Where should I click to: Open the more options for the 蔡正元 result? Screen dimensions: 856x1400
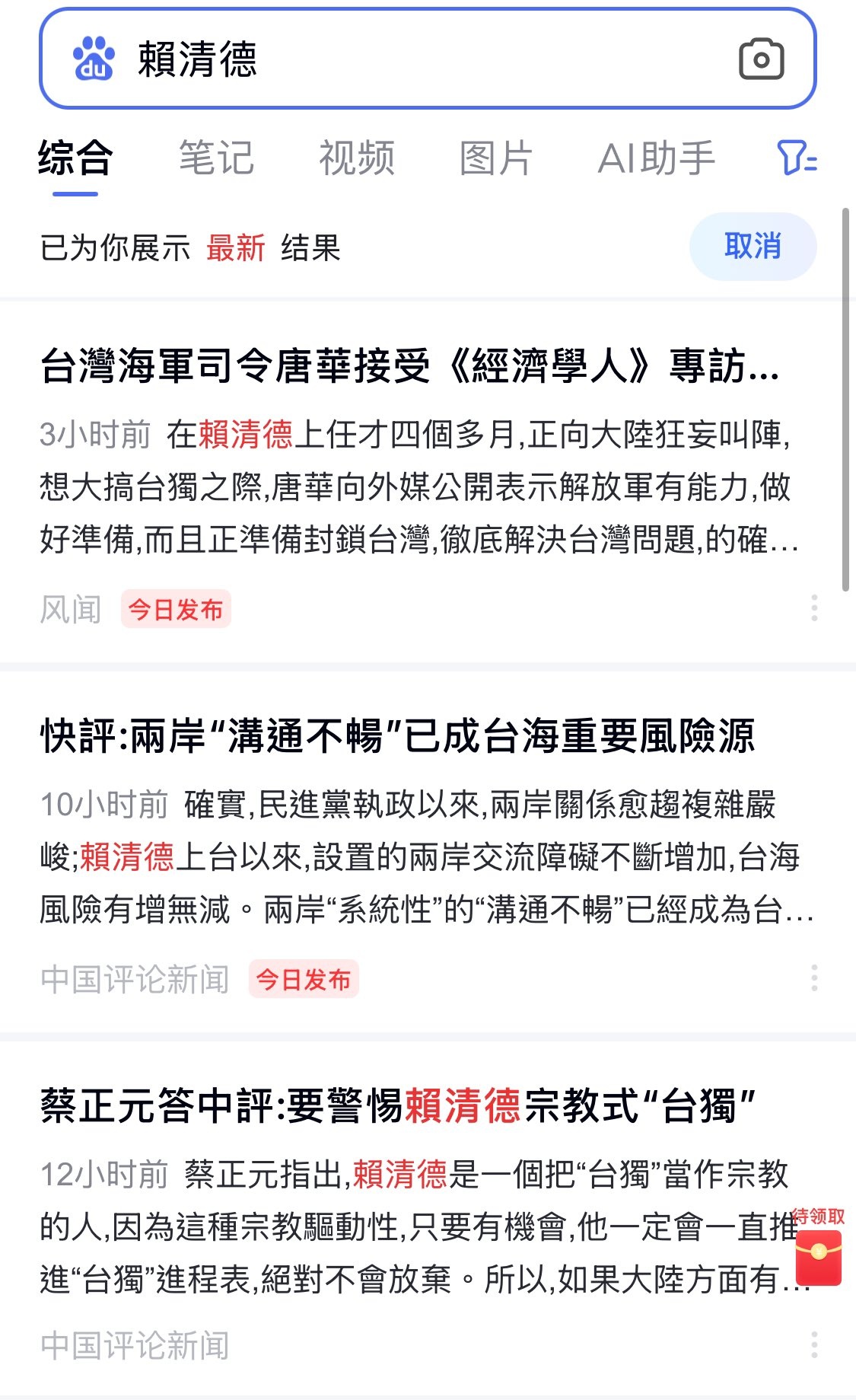click(x=814, y=1345)
